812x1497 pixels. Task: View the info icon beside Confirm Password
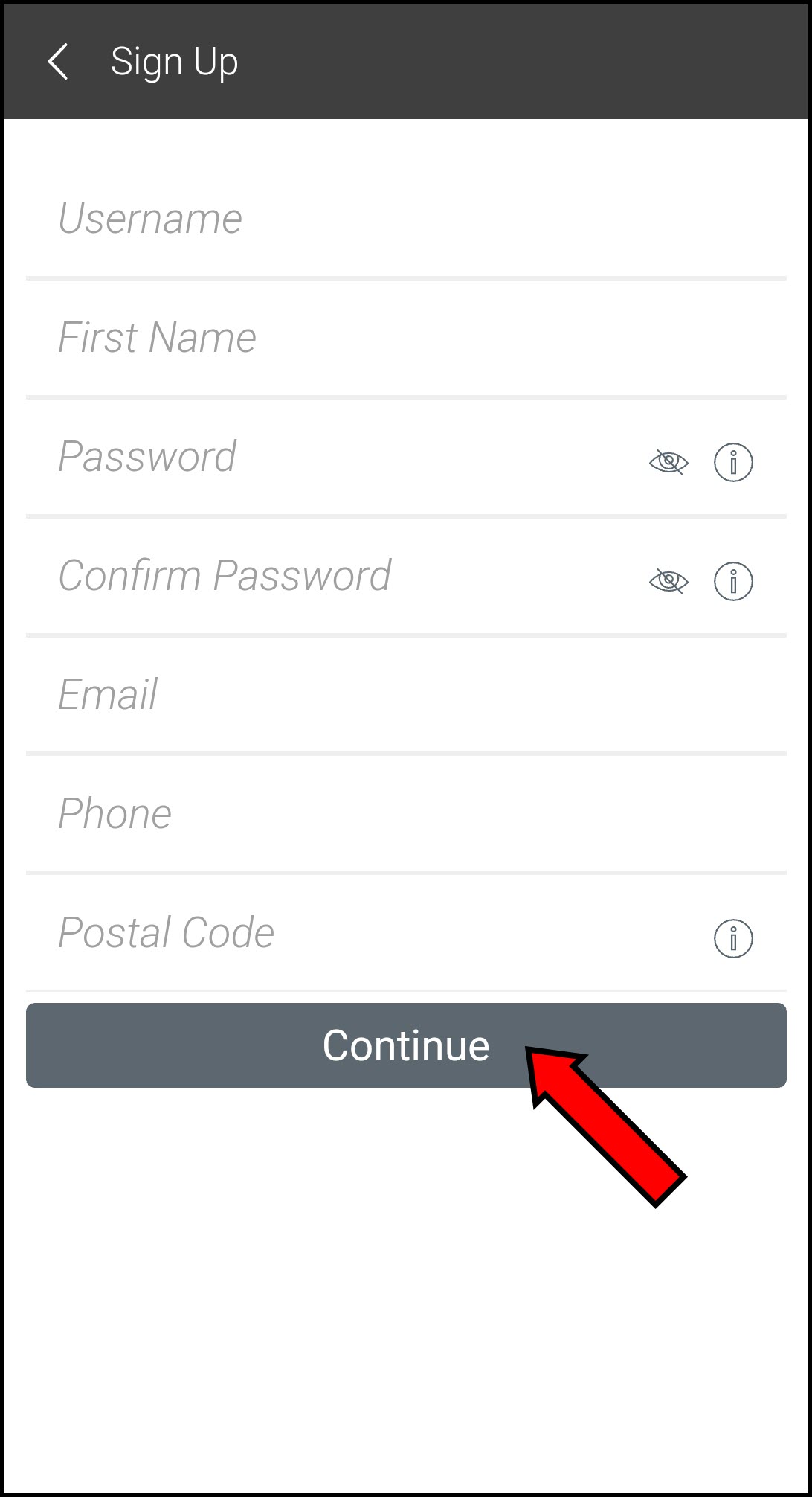click(733, 581)
